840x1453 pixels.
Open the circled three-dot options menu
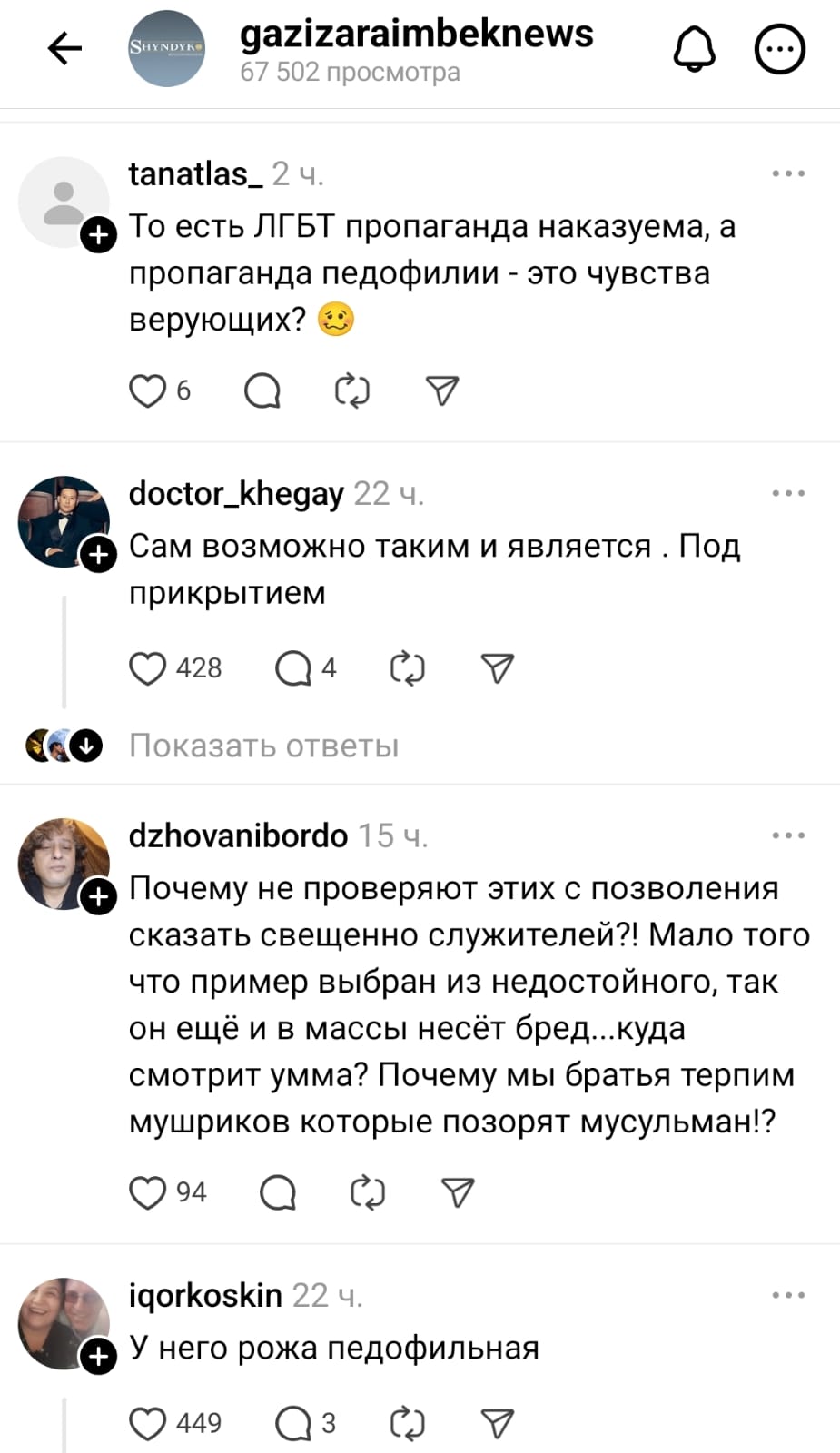[x=780, y=49]
